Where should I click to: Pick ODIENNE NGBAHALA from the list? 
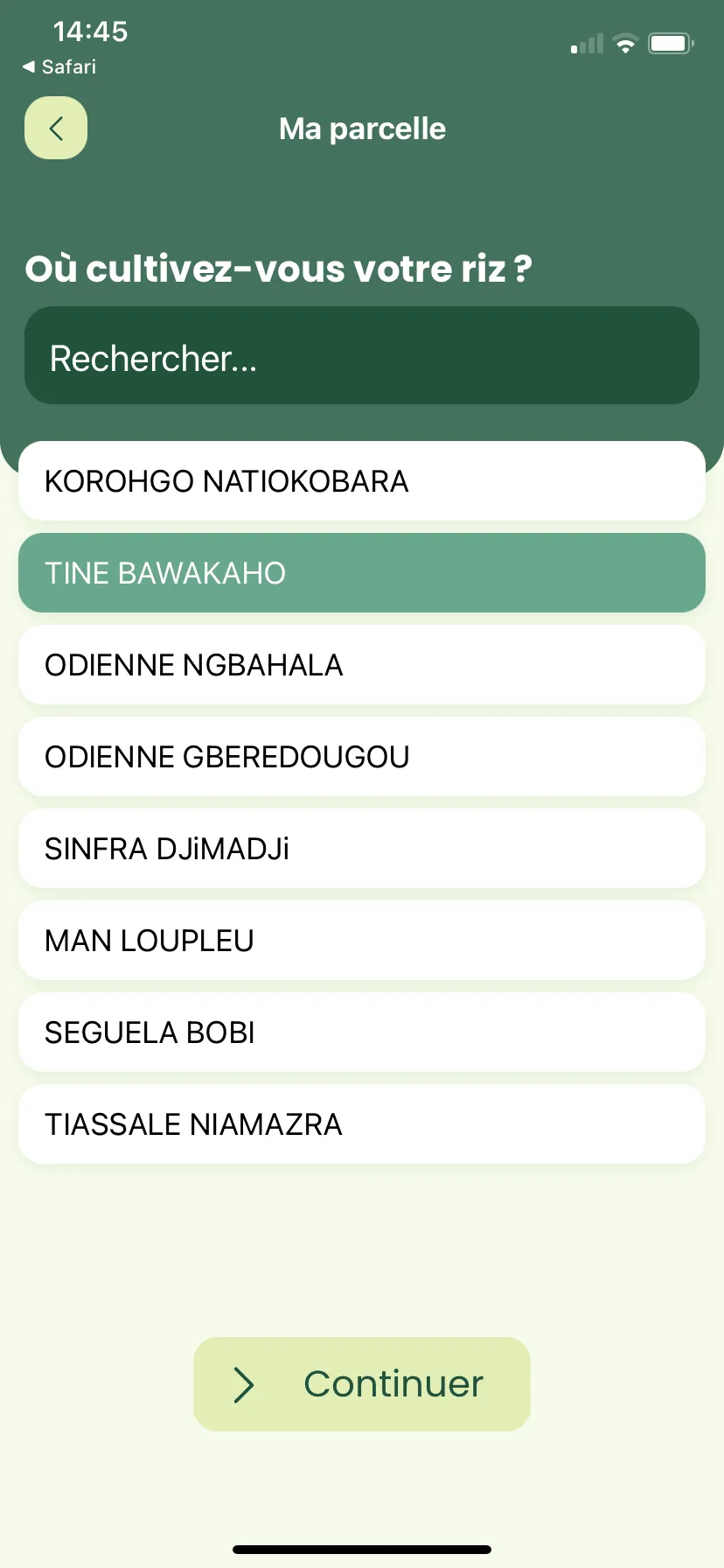click(362, 665)
